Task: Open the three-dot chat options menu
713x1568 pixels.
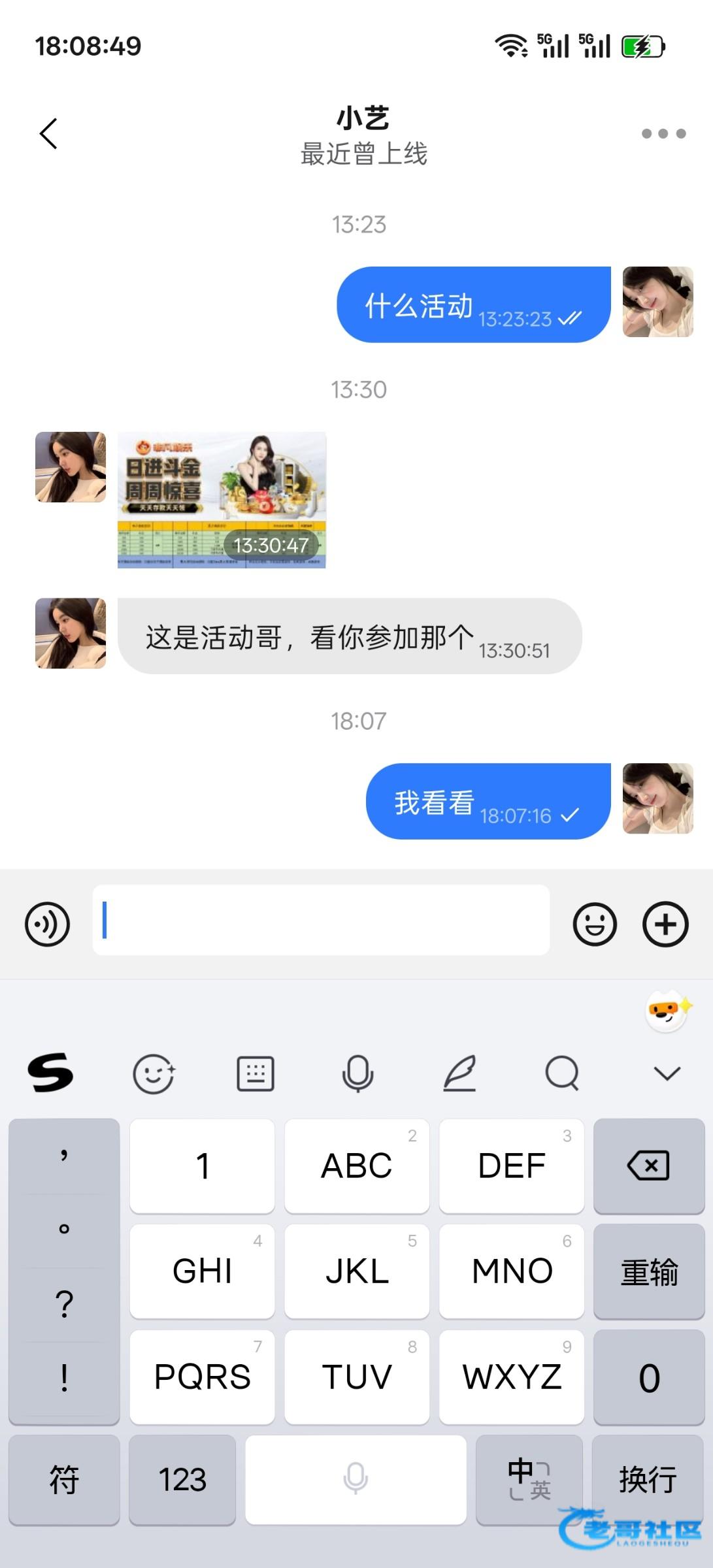Action: pos(663,134)
